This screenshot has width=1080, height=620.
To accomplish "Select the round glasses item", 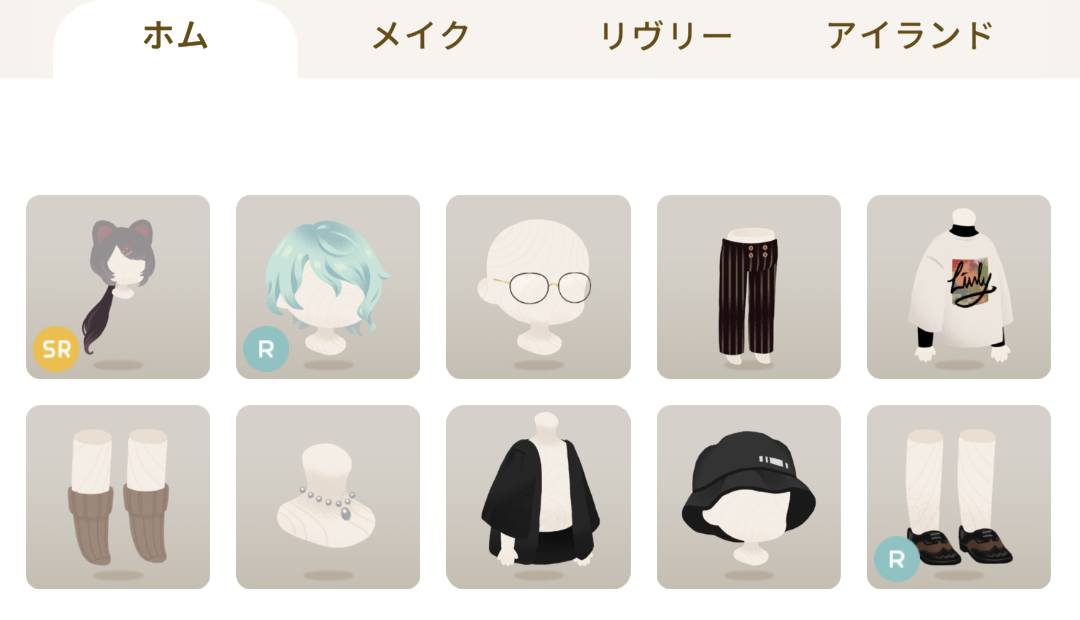I will point(538,287).
